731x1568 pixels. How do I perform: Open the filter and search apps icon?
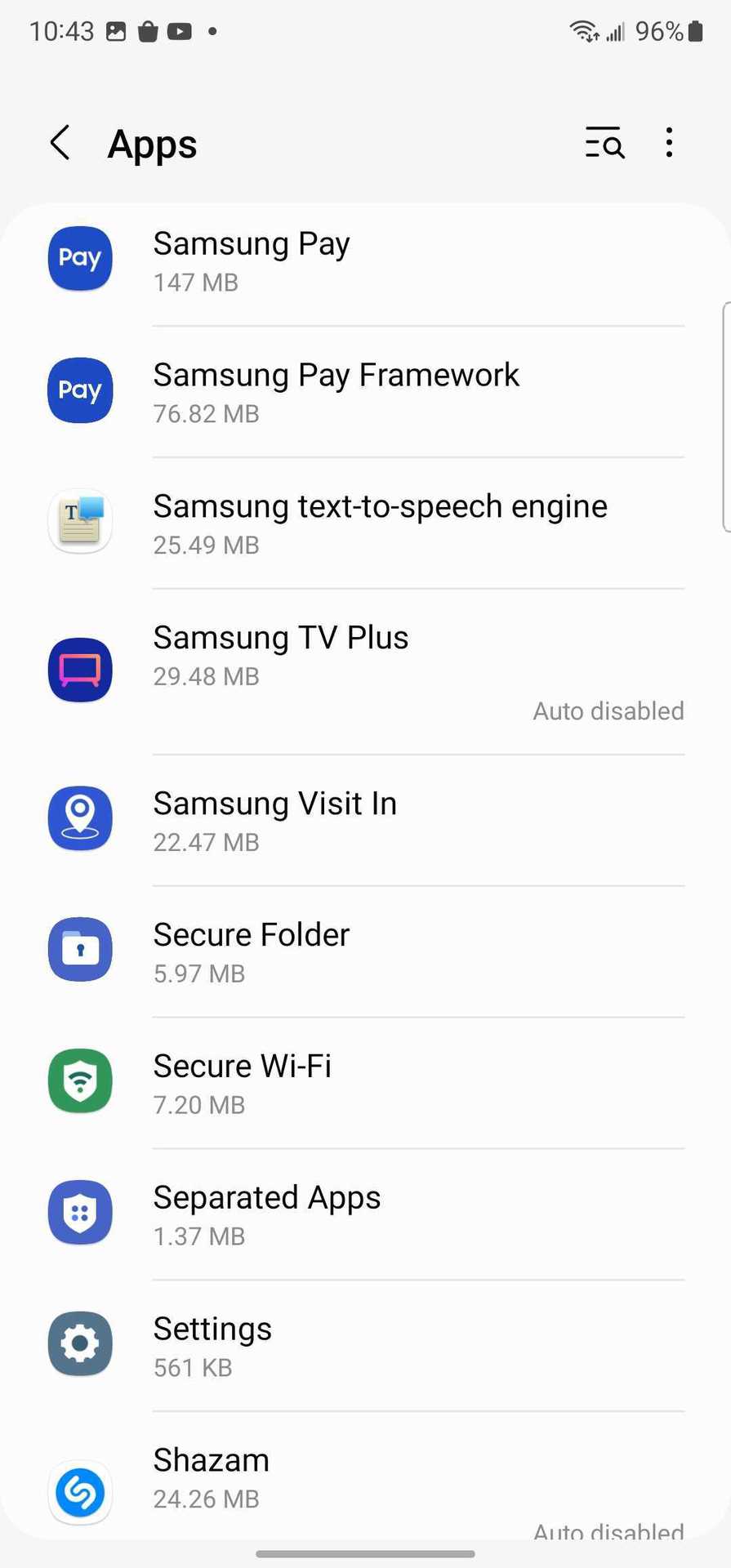pyautogui.click(x=604, y=144)
